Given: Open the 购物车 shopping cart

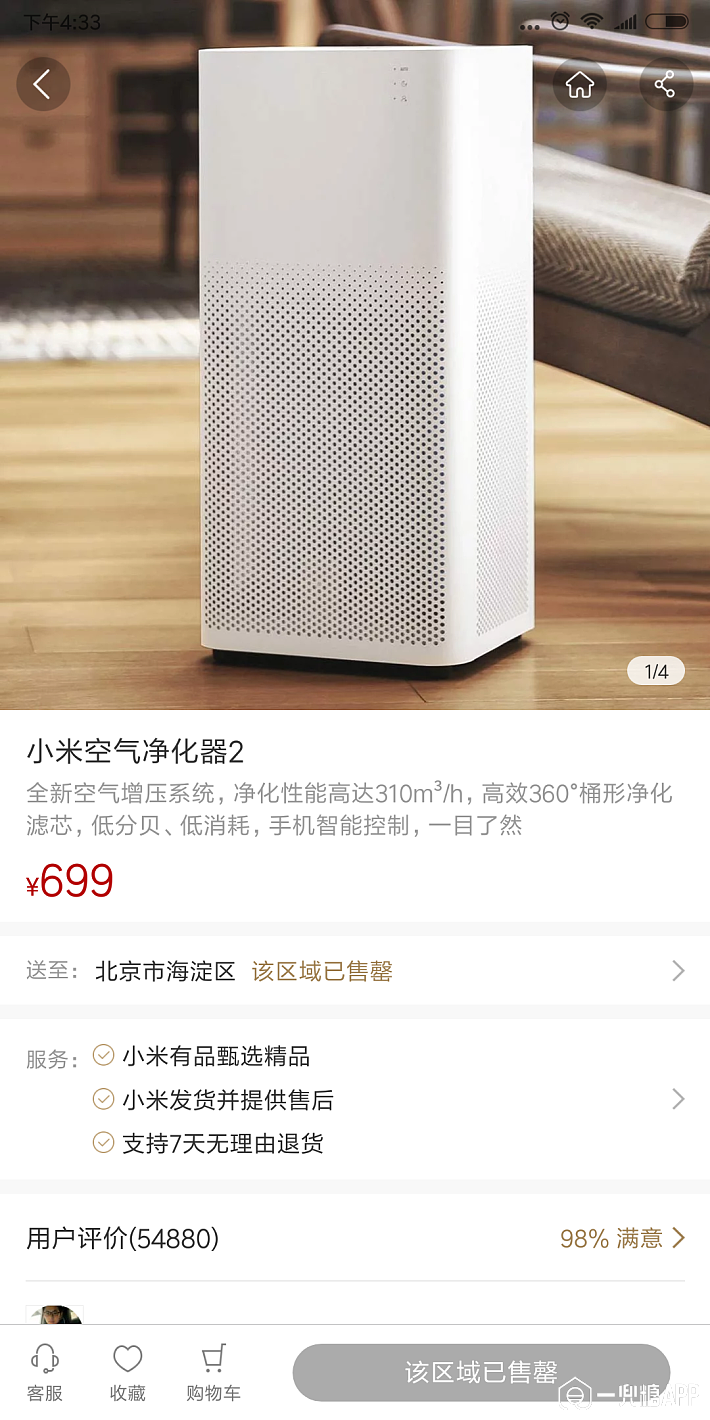Looking at the screenshot, I should pos(213,1373).
